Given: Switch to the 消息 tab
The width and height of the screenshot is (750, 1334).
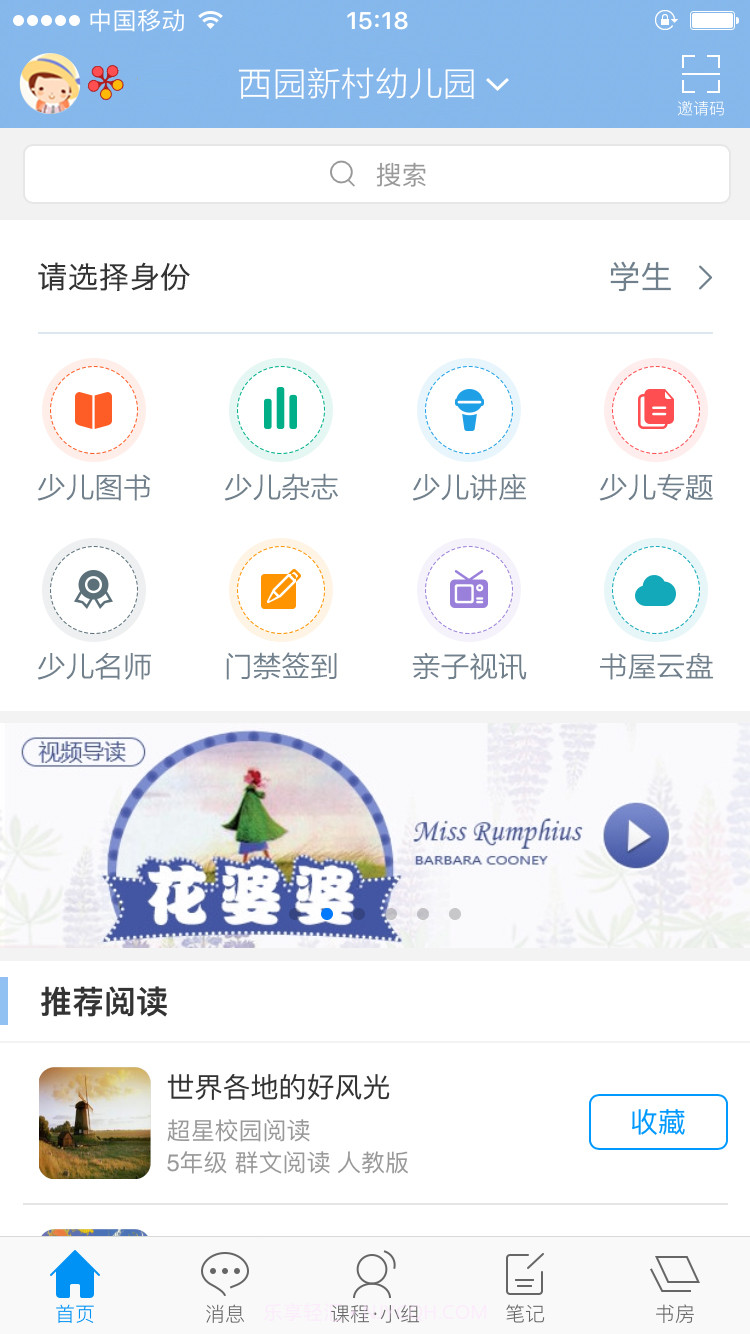Looking at the screenshot, I should click(x=224, y=1285).
